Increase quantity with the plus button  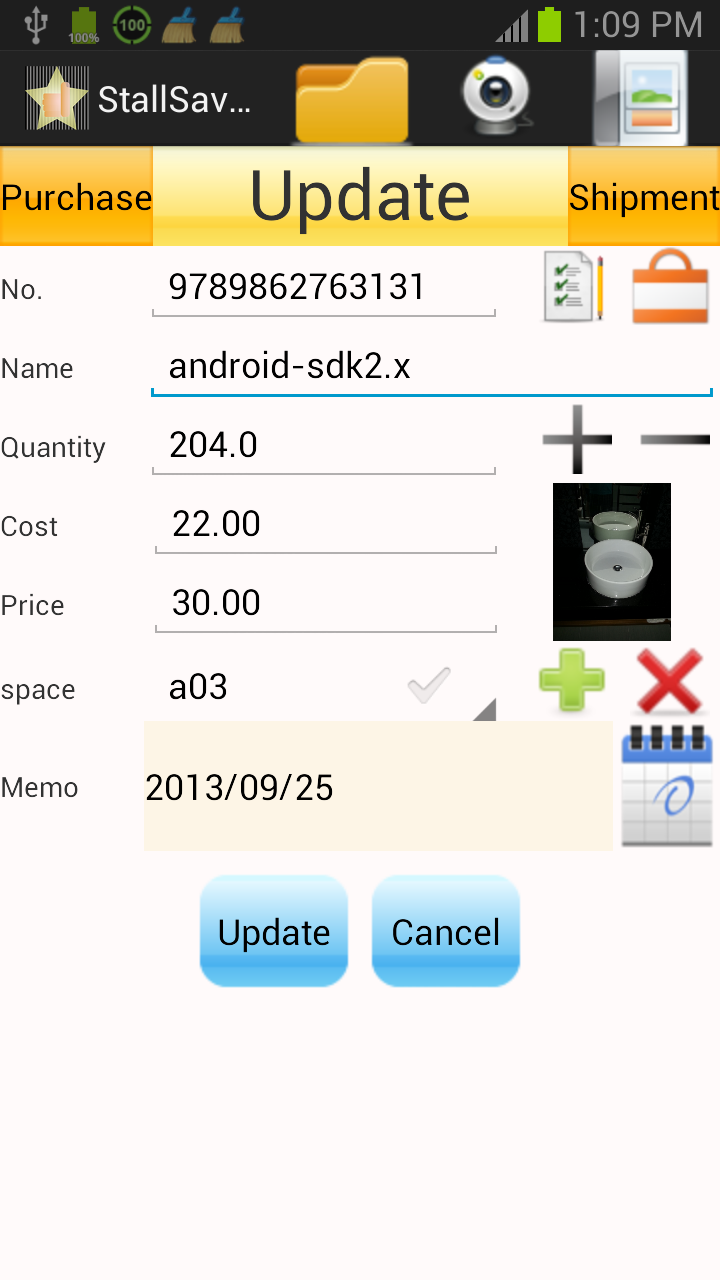577,439
